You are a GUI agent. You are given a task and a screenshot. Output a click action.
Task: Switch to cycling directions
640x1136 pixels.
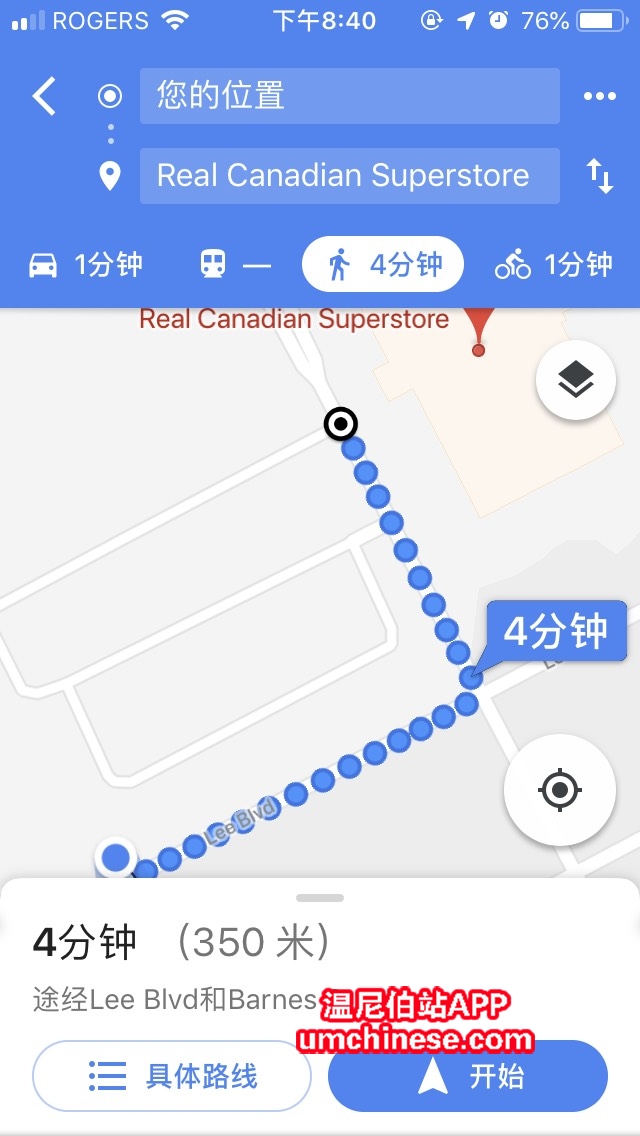553,265
